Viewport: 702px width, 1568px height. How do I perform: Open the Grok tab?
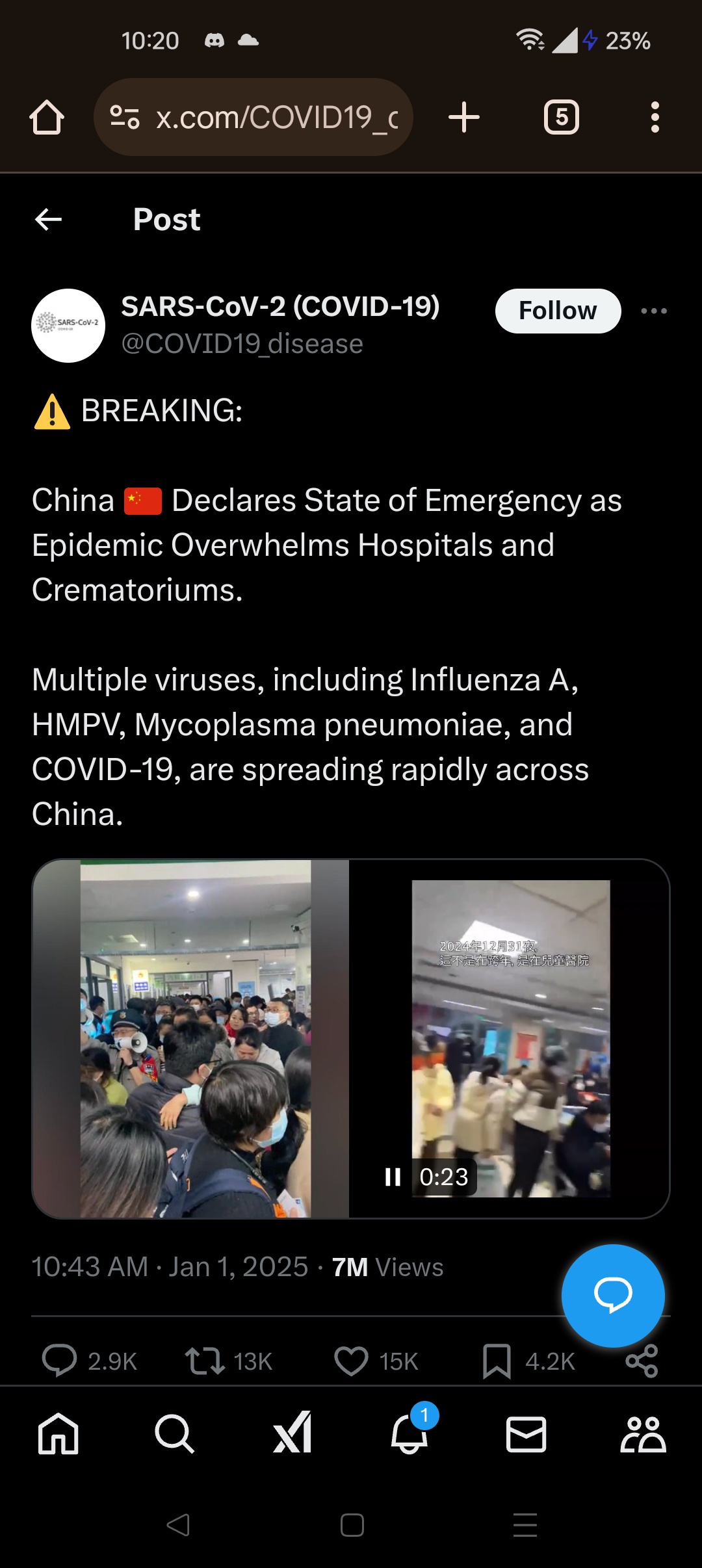click(x=292, y=1433)
